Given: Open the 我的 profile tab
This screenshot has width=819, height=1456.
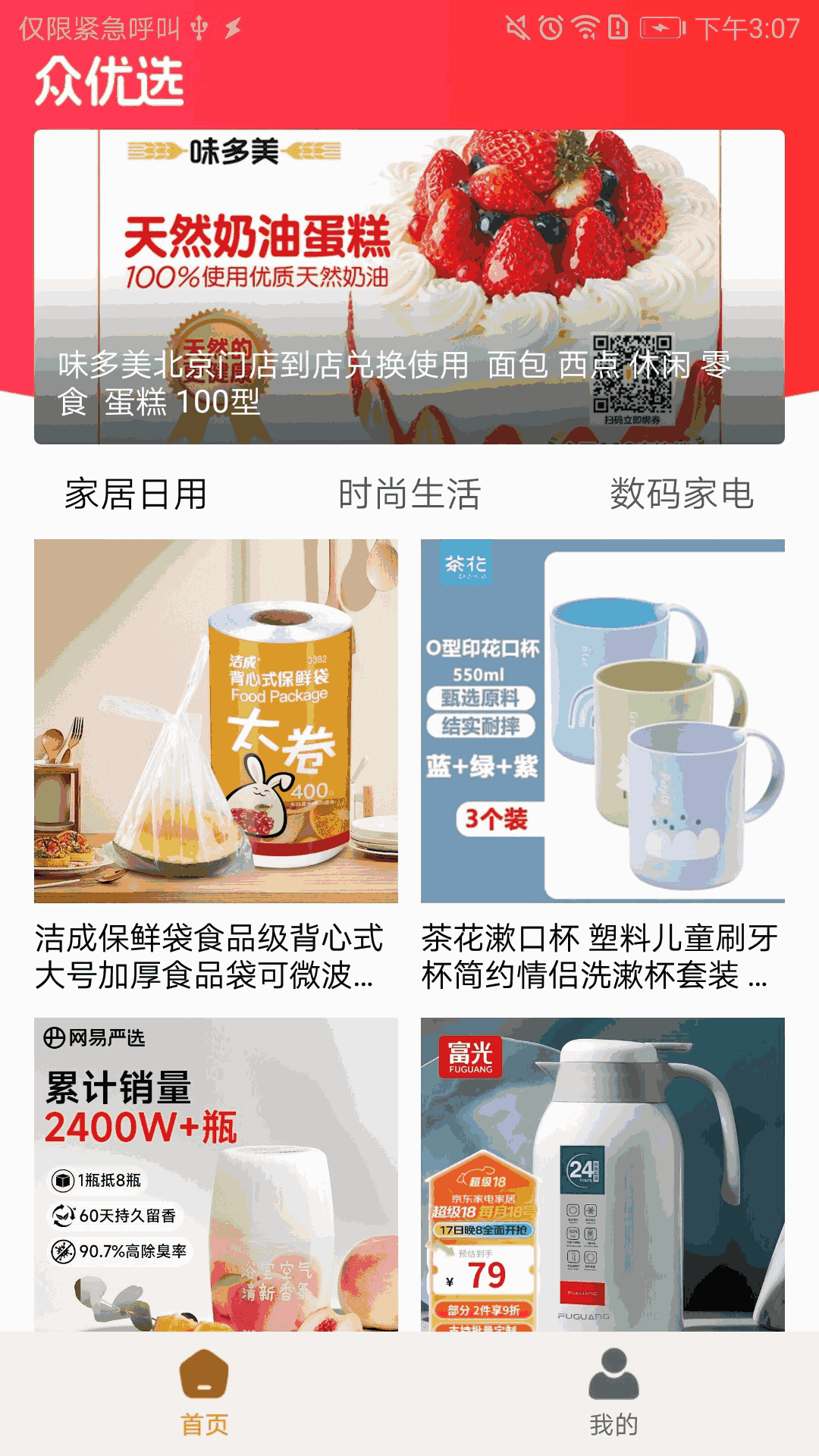Looking at the screenshot, I should 613,1394.
